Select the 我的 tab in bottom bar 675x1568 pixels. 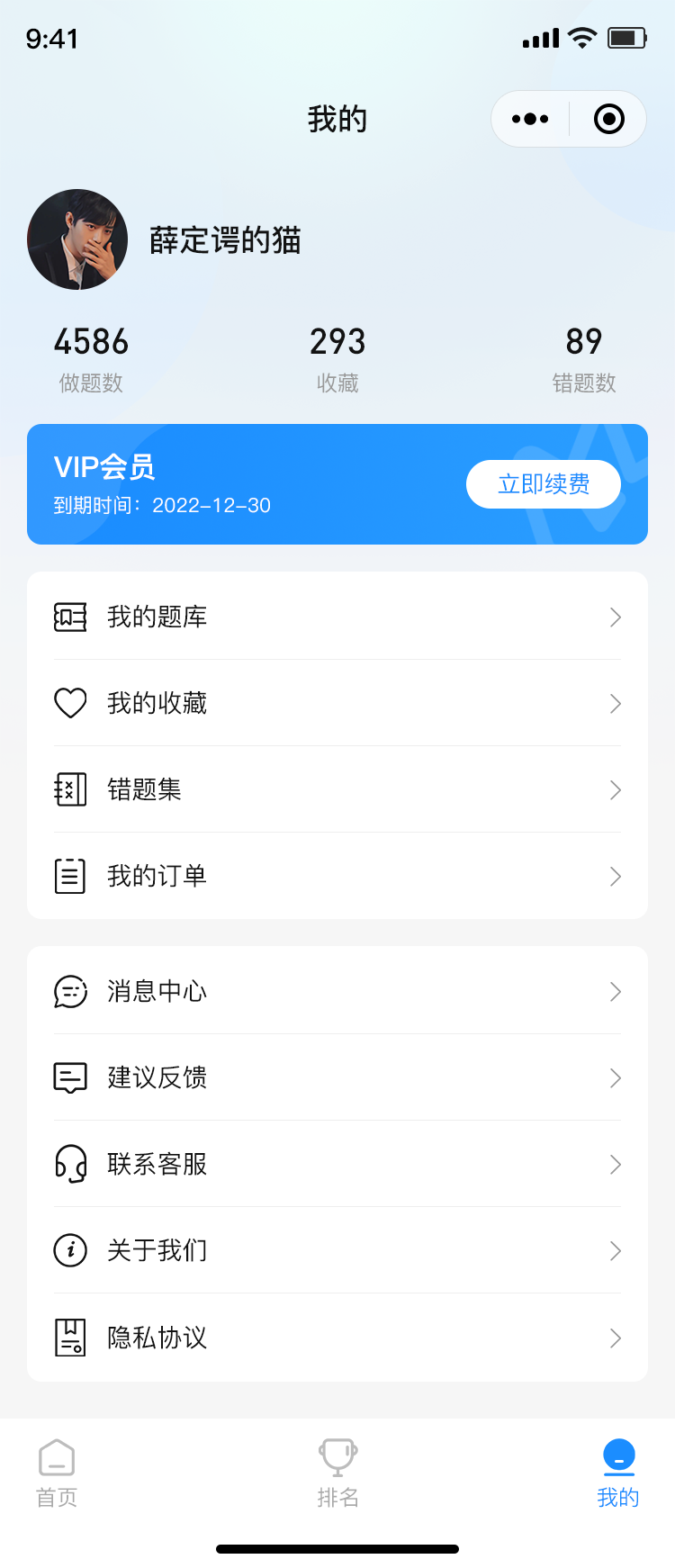coord(618,1473)
